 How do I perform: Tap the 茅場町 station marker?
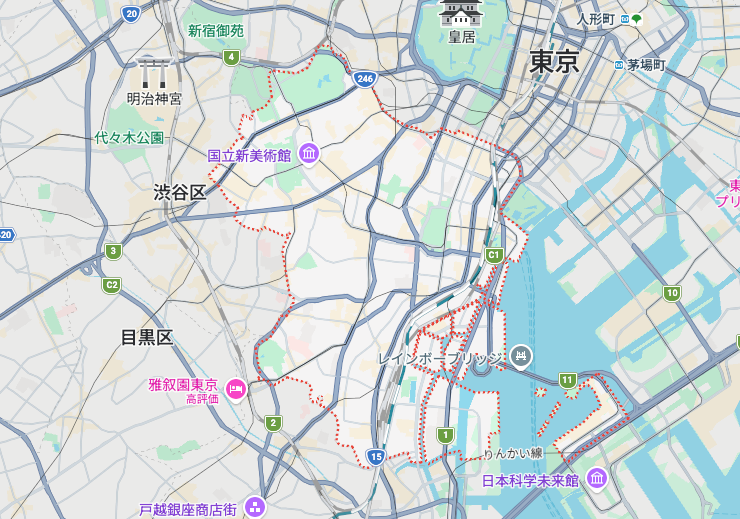[x=619, y=65]
